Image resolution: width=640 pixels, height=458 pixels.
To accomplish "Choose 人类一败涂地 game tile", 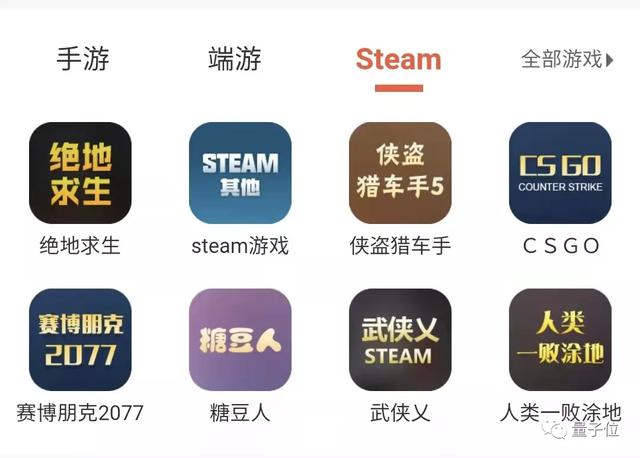I will 560,340.
